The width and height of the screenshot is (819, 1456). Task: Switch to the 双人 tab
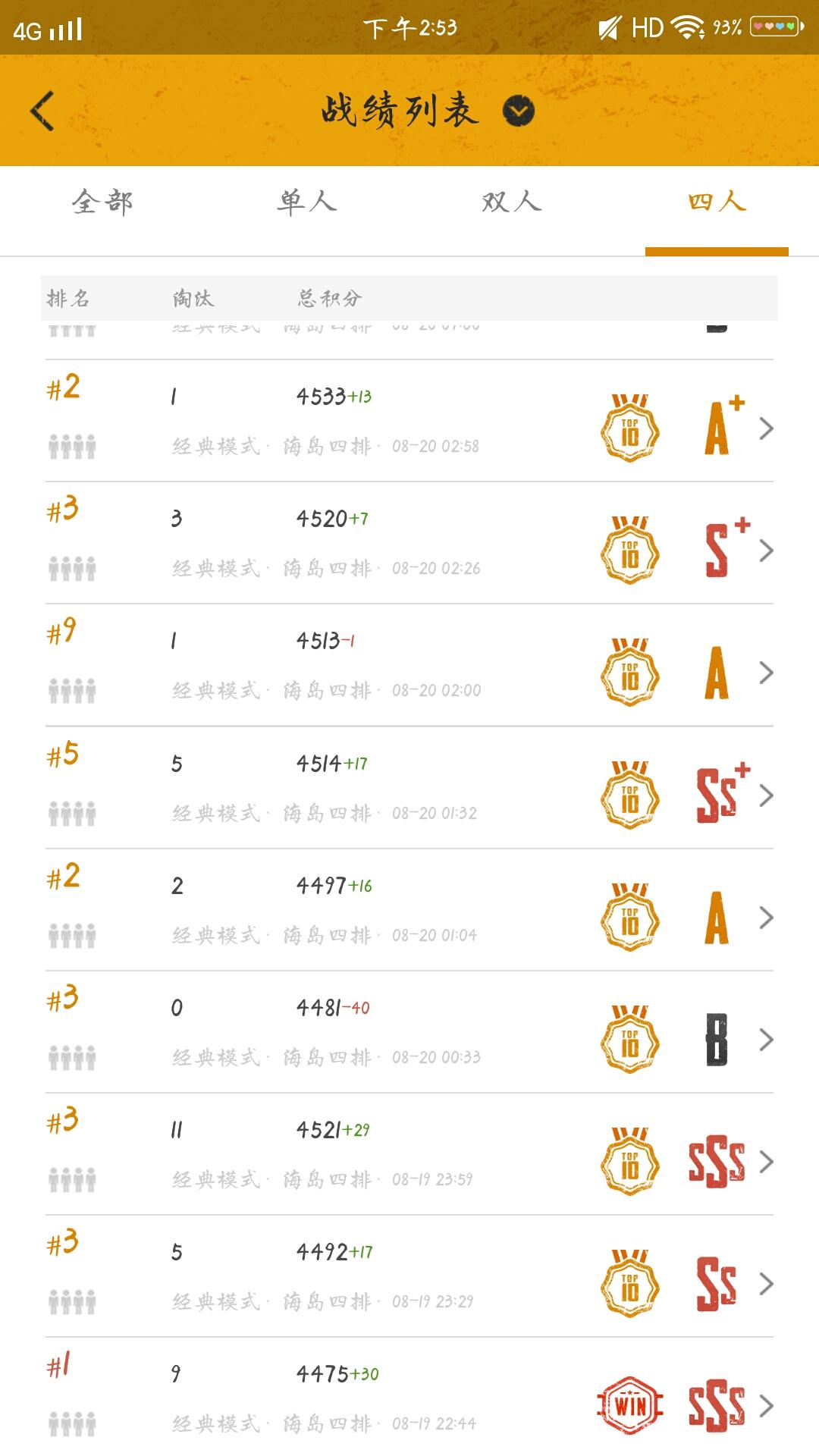click(512, 202)
